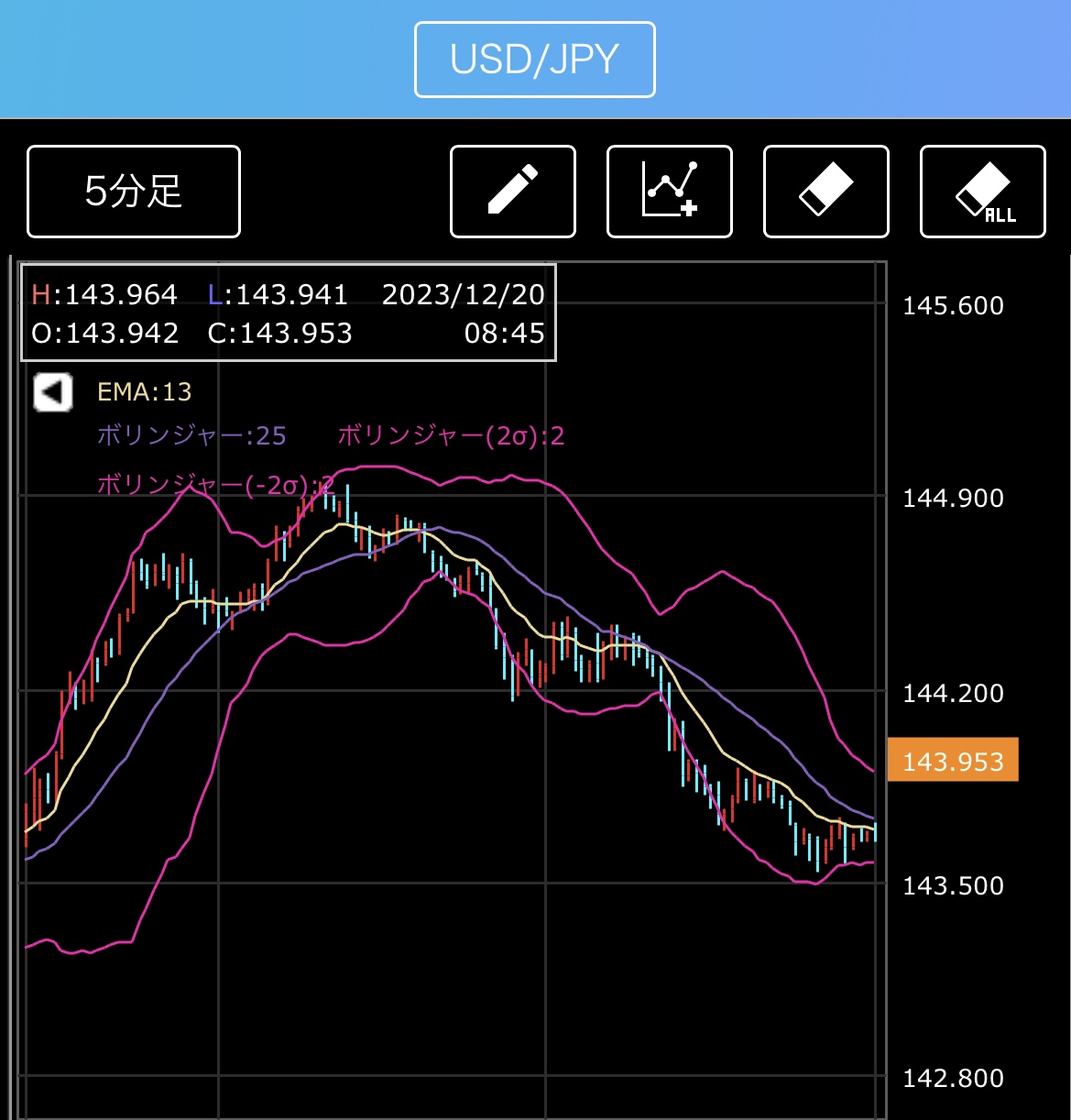The width and height of the screenshot is (1071, 1120).
Task: Erase all drawings with the ALL eraser
Action: point(983,192)
